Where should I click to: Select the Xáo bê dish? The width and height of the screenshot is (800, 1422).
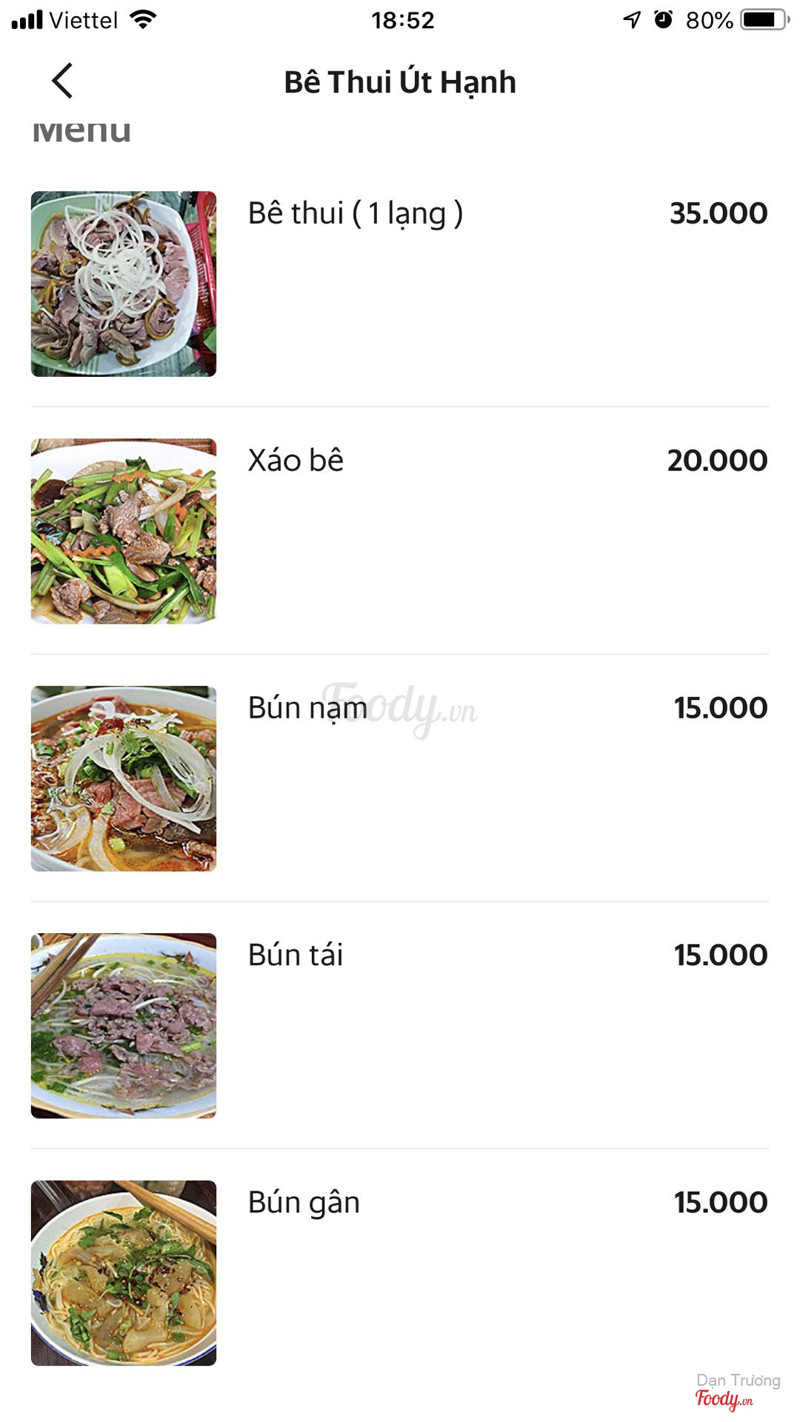click(x=296, y=461)
